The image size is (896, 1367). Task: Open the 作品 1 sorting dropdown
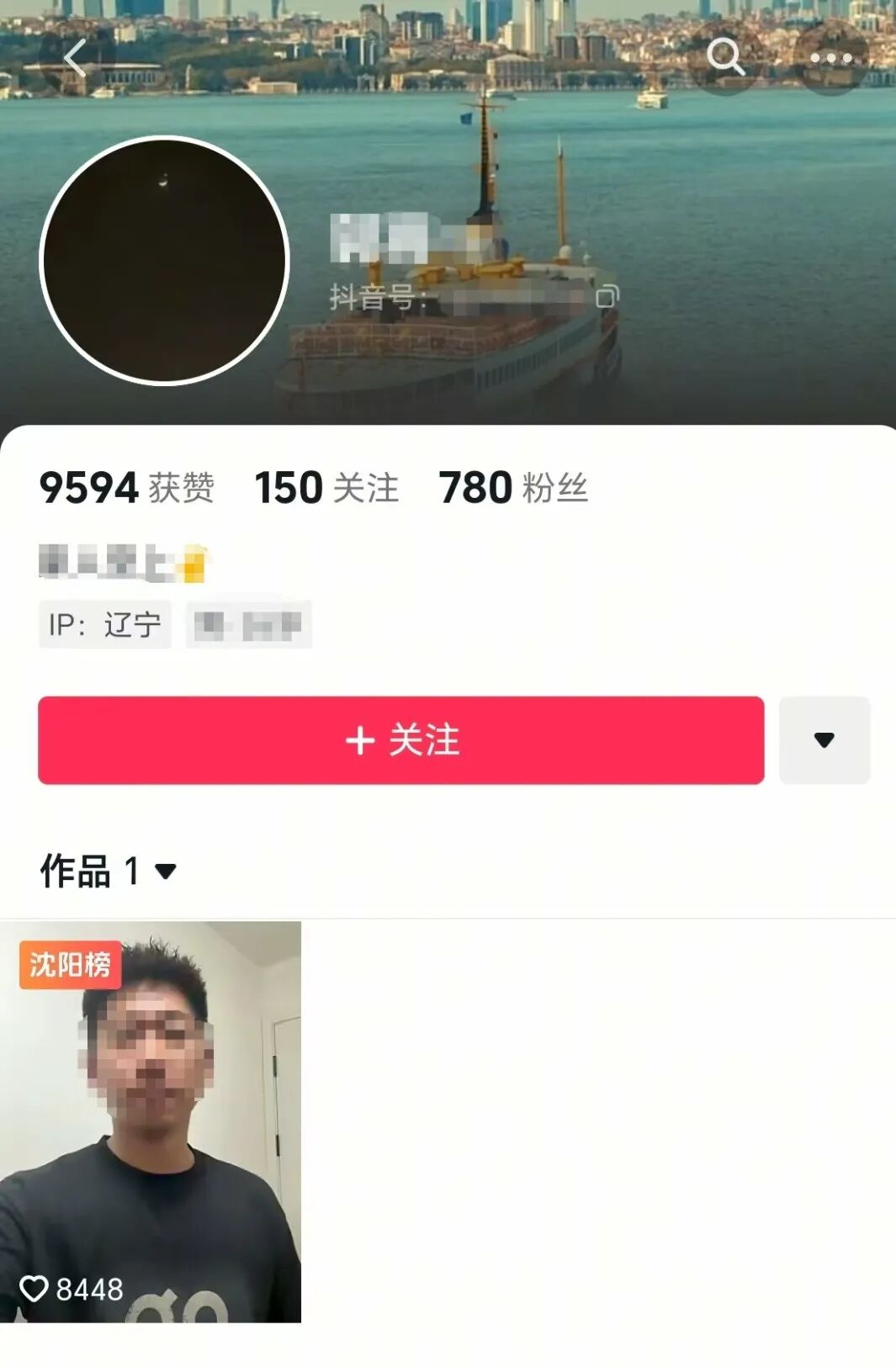[x=166, y=872]
